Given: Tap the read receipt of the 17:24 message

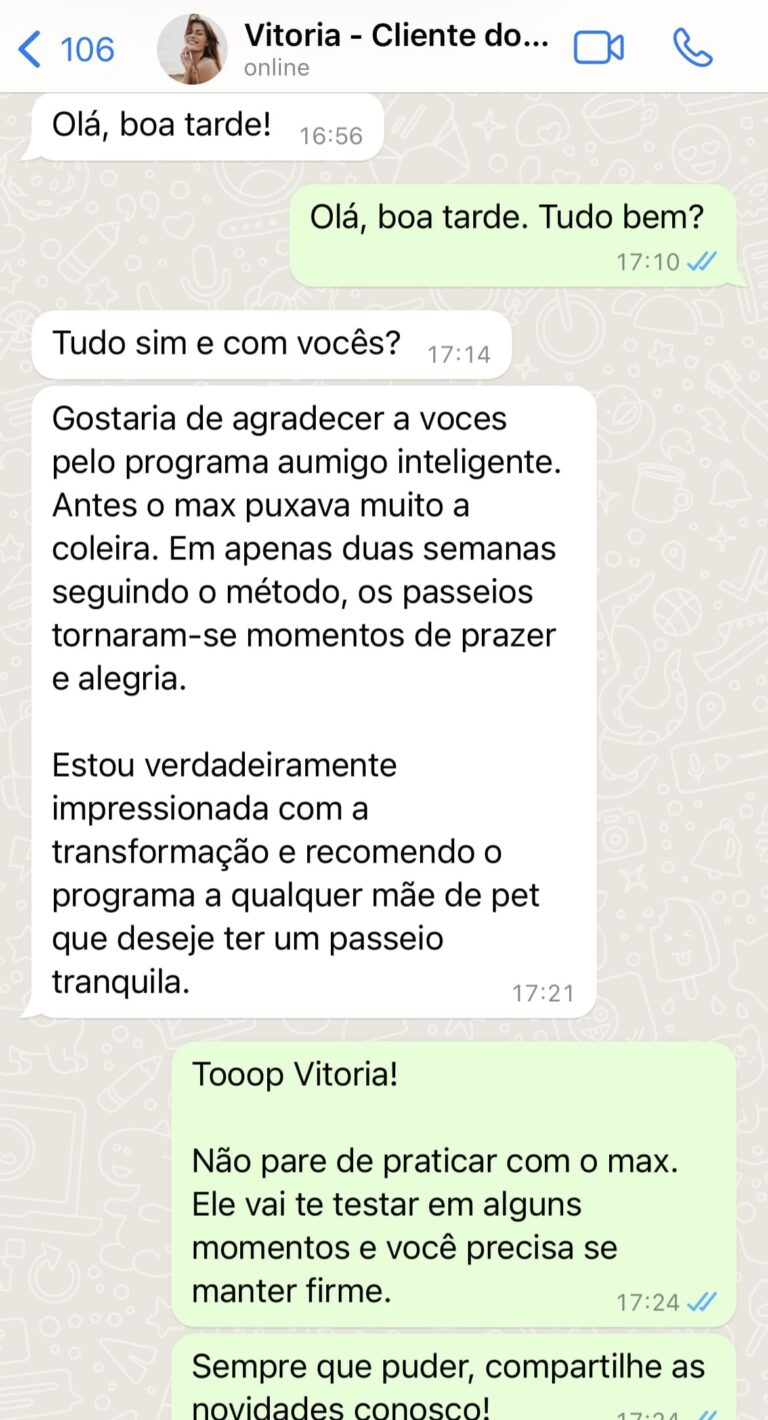Looking at the screenshot, I should 704,1301.
